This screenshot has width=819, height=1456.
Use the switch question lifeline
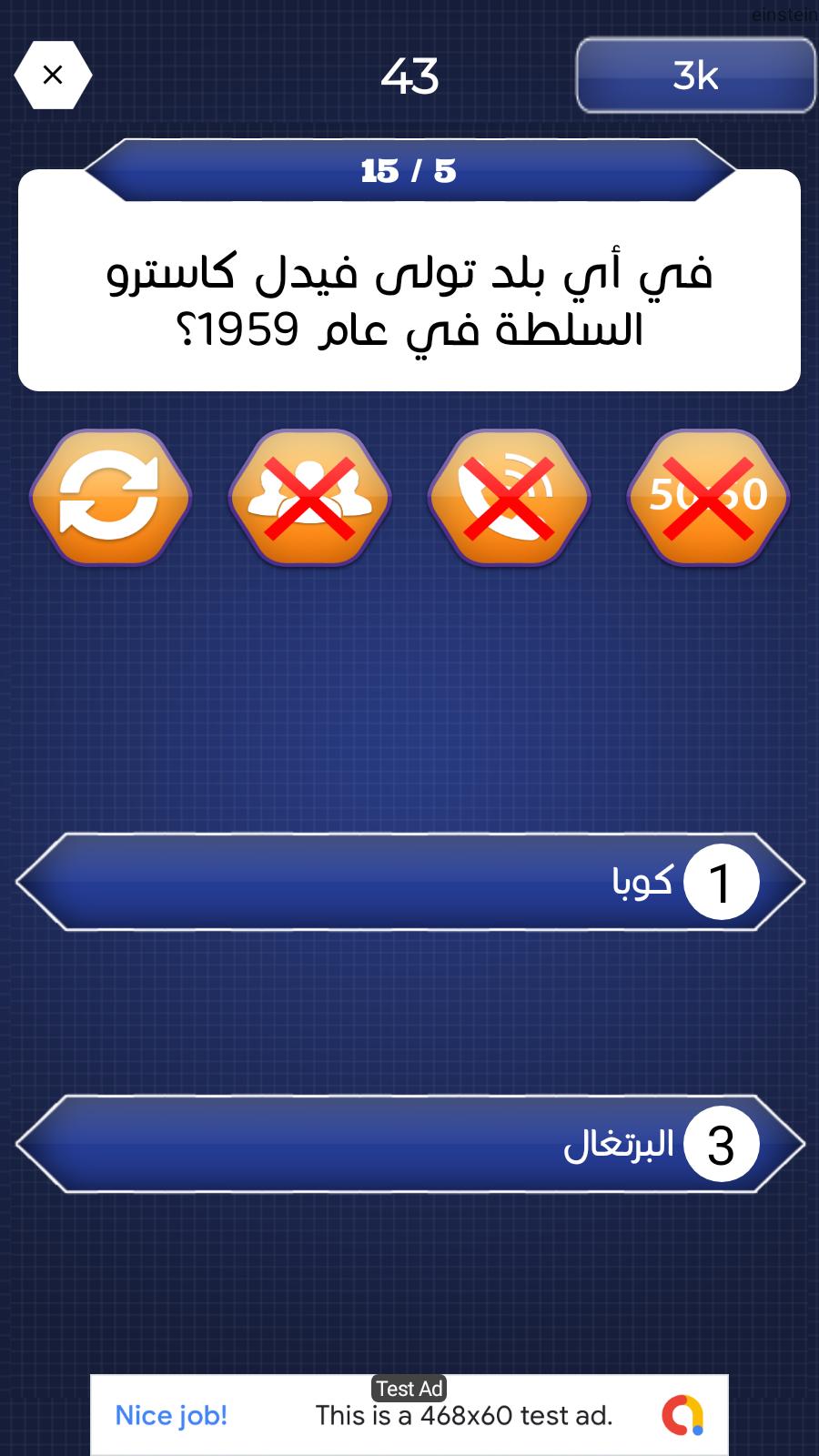[x=110, y=498]
